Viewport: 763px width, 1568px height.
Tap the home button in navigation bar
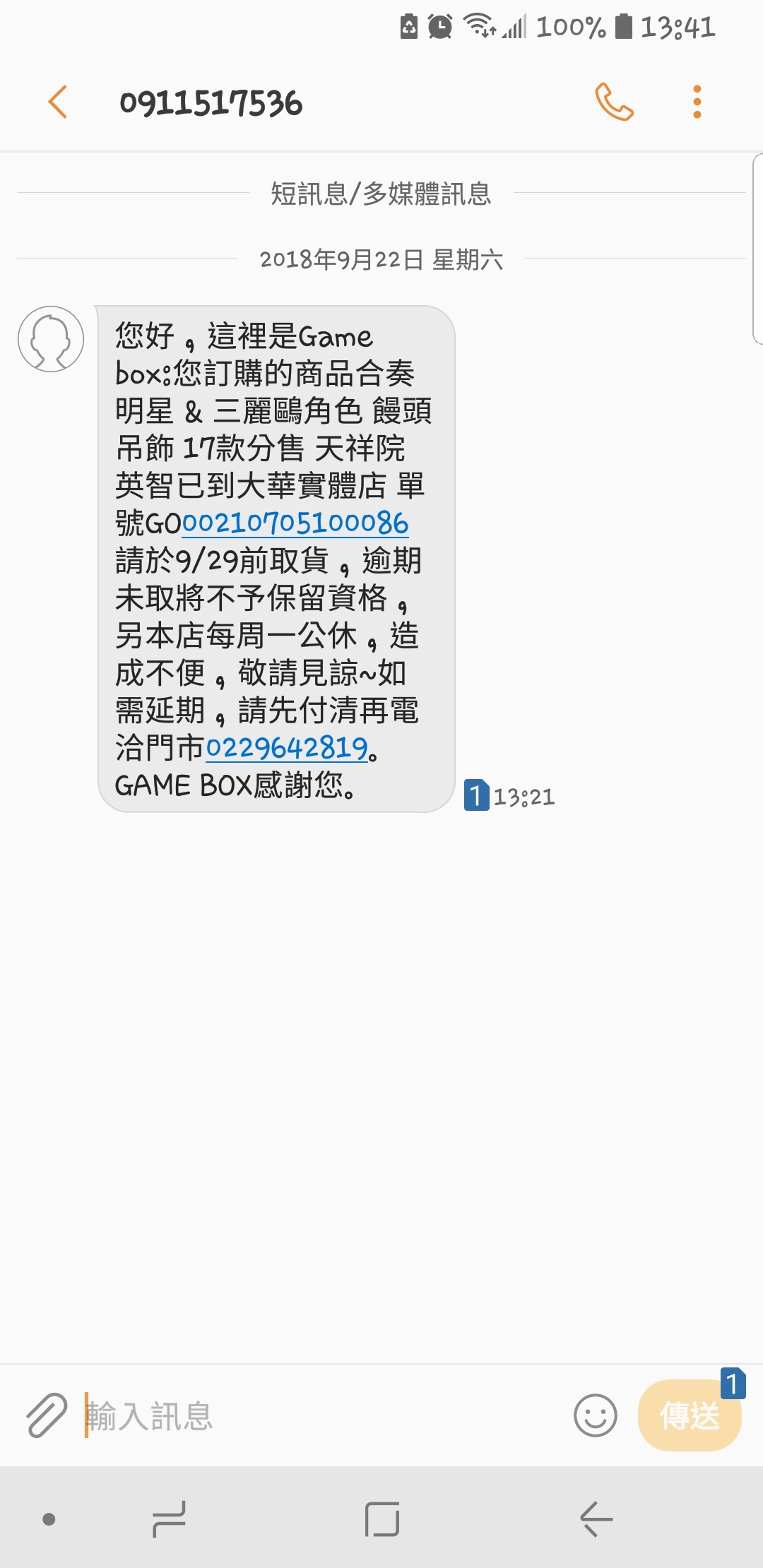click(382, 1519)
